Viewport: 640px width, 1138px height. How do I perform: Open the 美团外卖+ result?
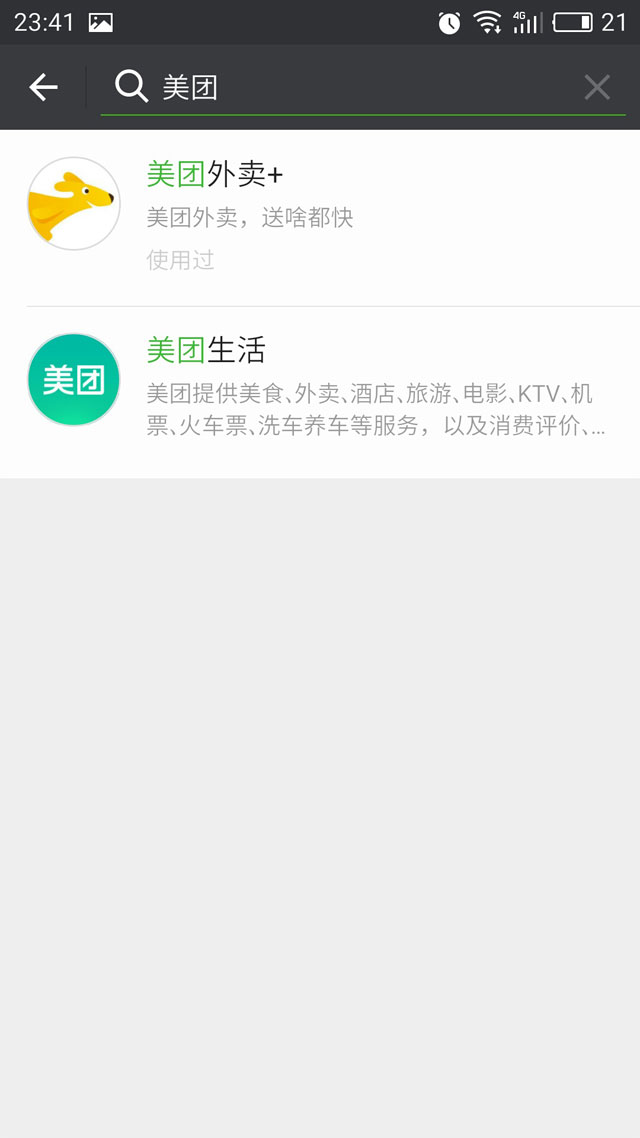click(x=320, y=217)
